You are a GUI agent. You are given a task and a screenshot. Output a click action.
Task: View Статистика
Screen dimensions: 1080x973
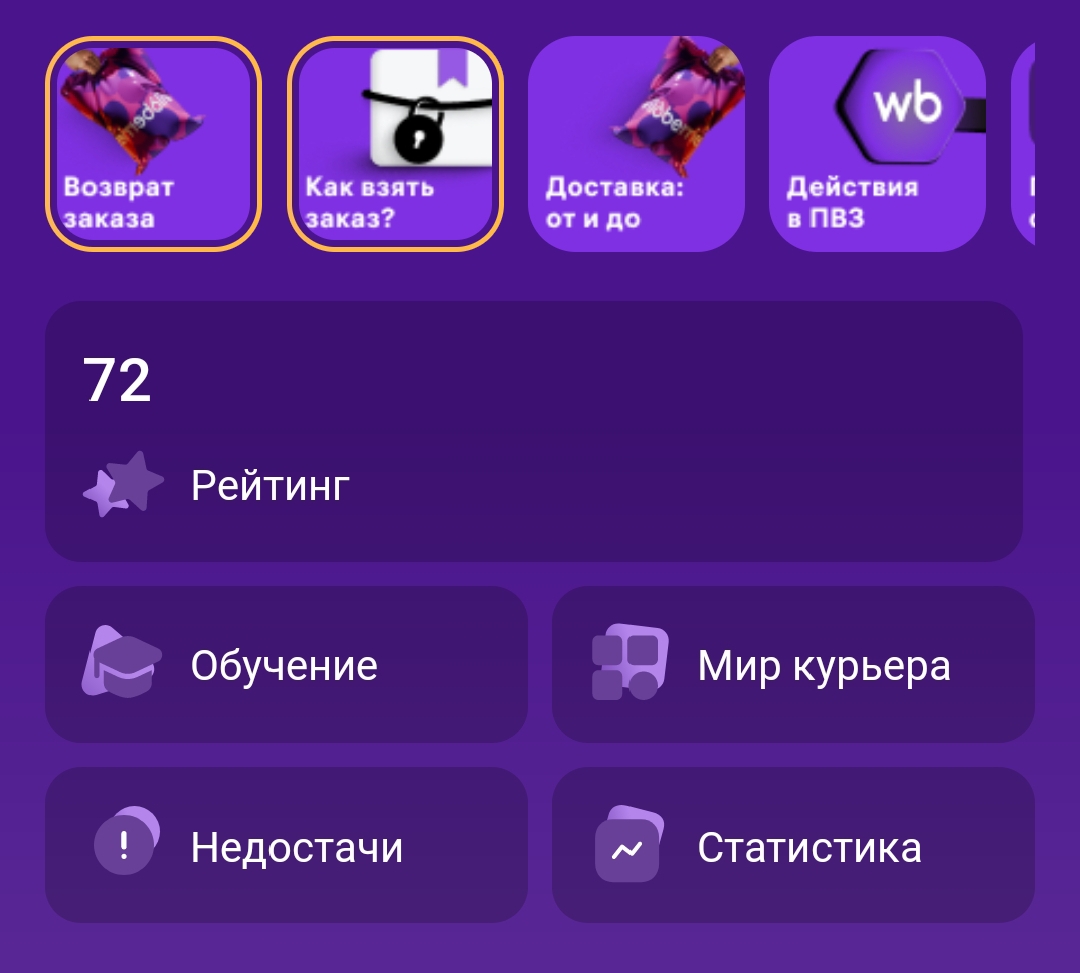coord(793,847)
